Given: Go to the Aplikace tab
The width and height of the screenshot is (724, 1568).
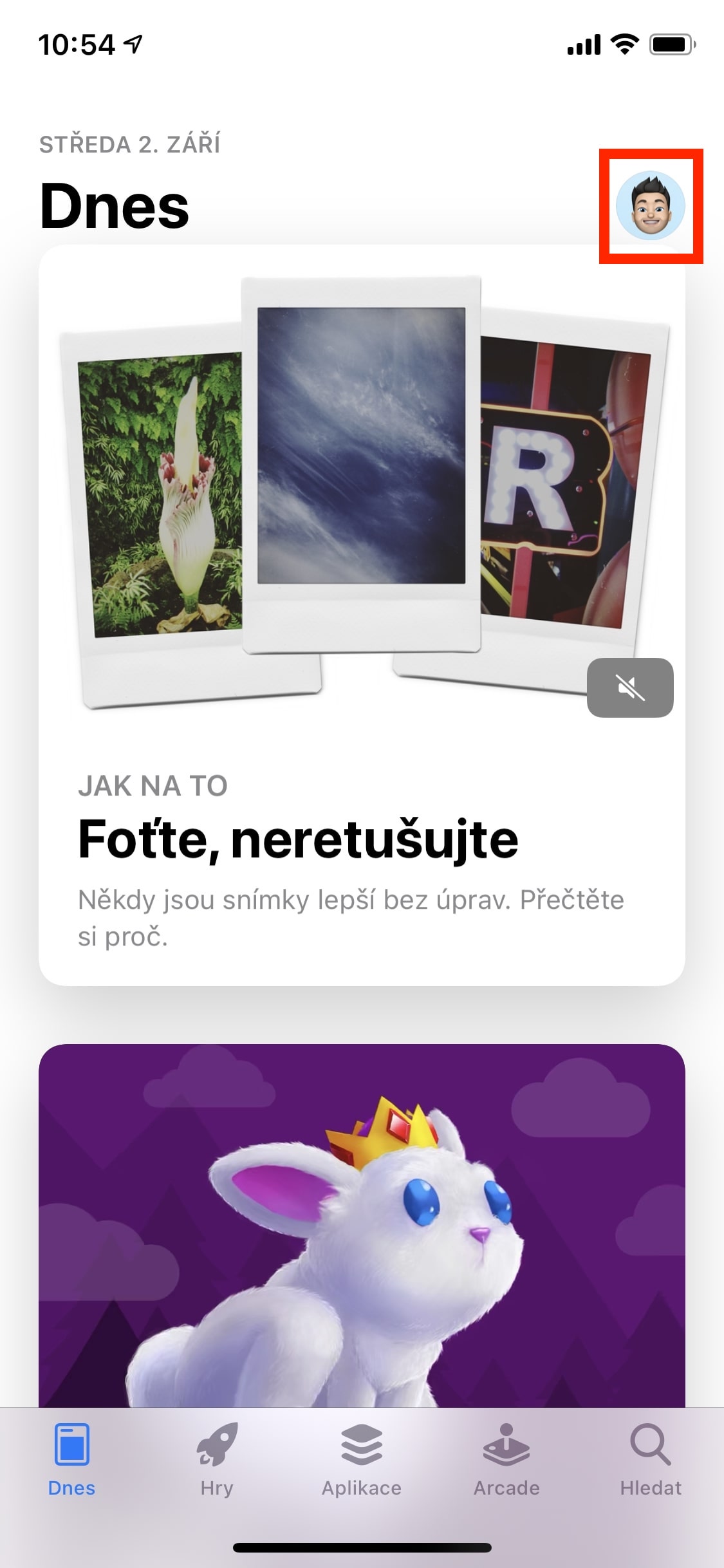Looking at the screenshot, I should (x=362, y=1460).
